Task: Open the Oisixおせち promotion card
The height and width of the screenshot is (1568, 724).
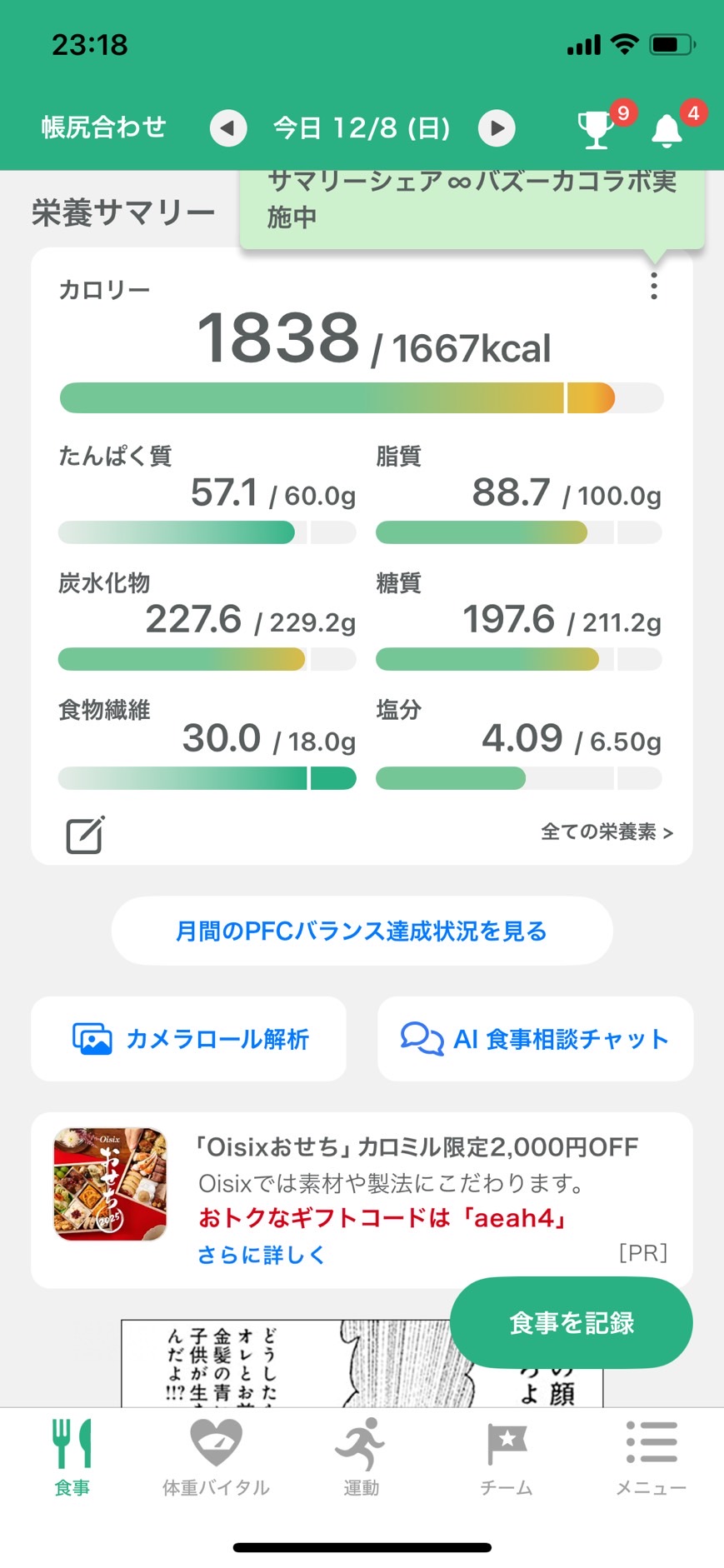Action: [362, 1200]
